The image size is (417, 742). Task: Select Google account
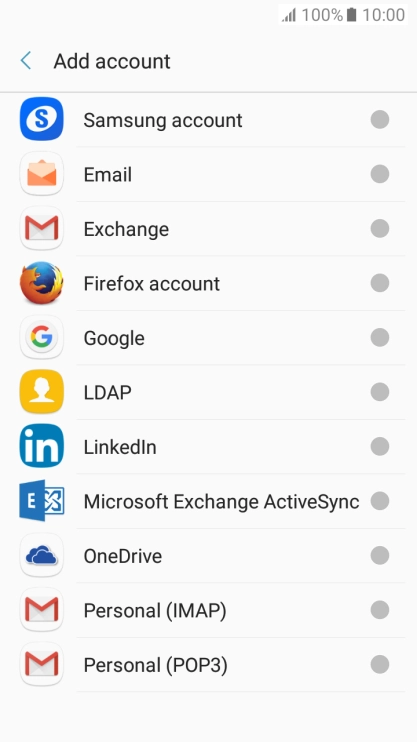208,337
